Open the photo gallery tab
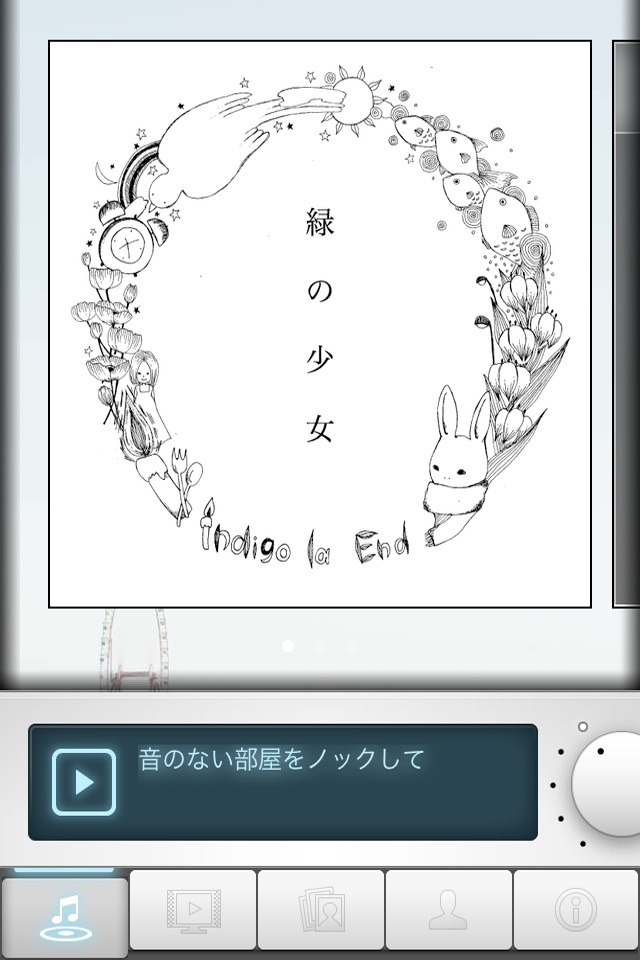 click(x=321, y=913)
